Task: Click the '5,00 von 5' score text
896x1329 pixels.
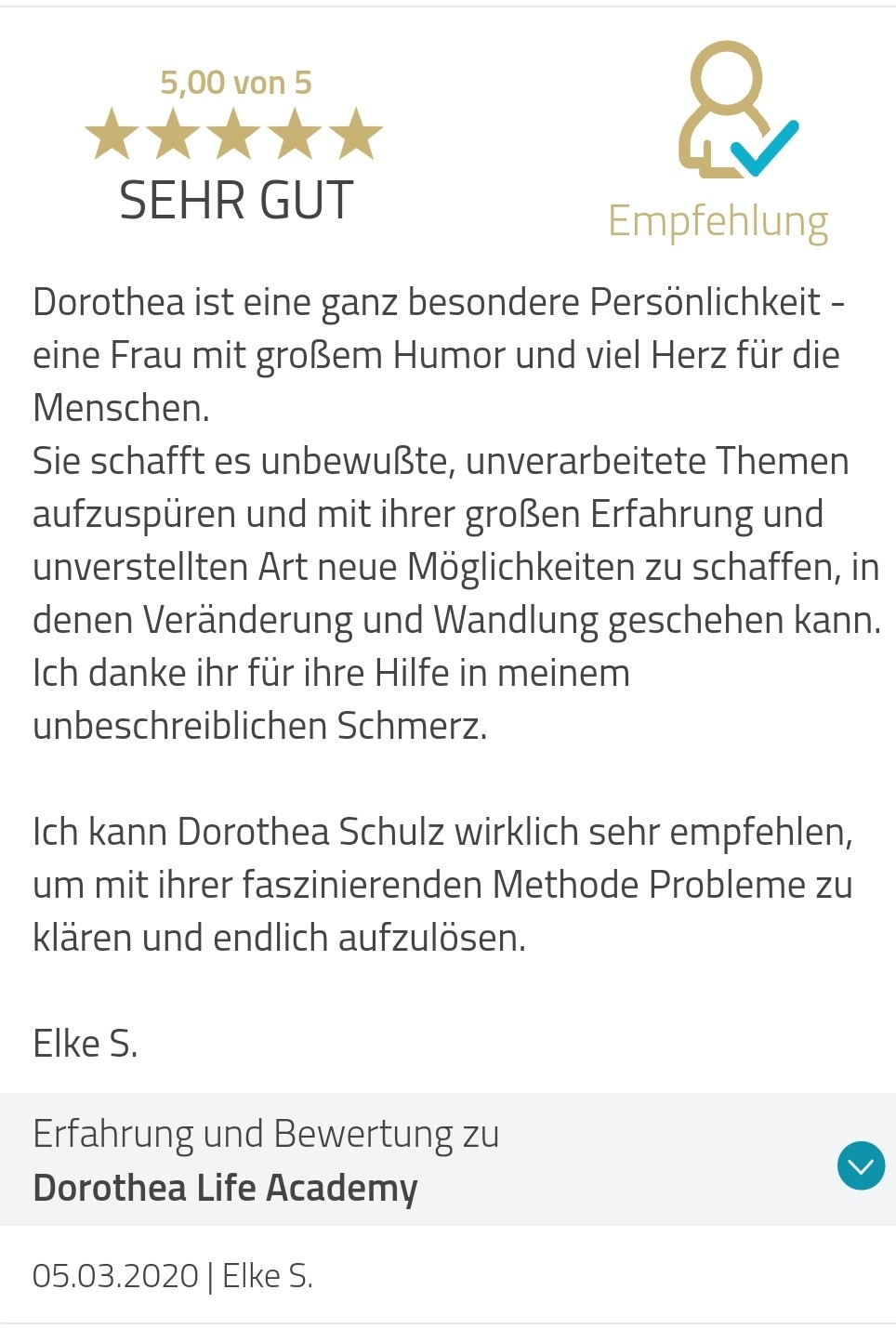Action: click(x=237, y=82)
